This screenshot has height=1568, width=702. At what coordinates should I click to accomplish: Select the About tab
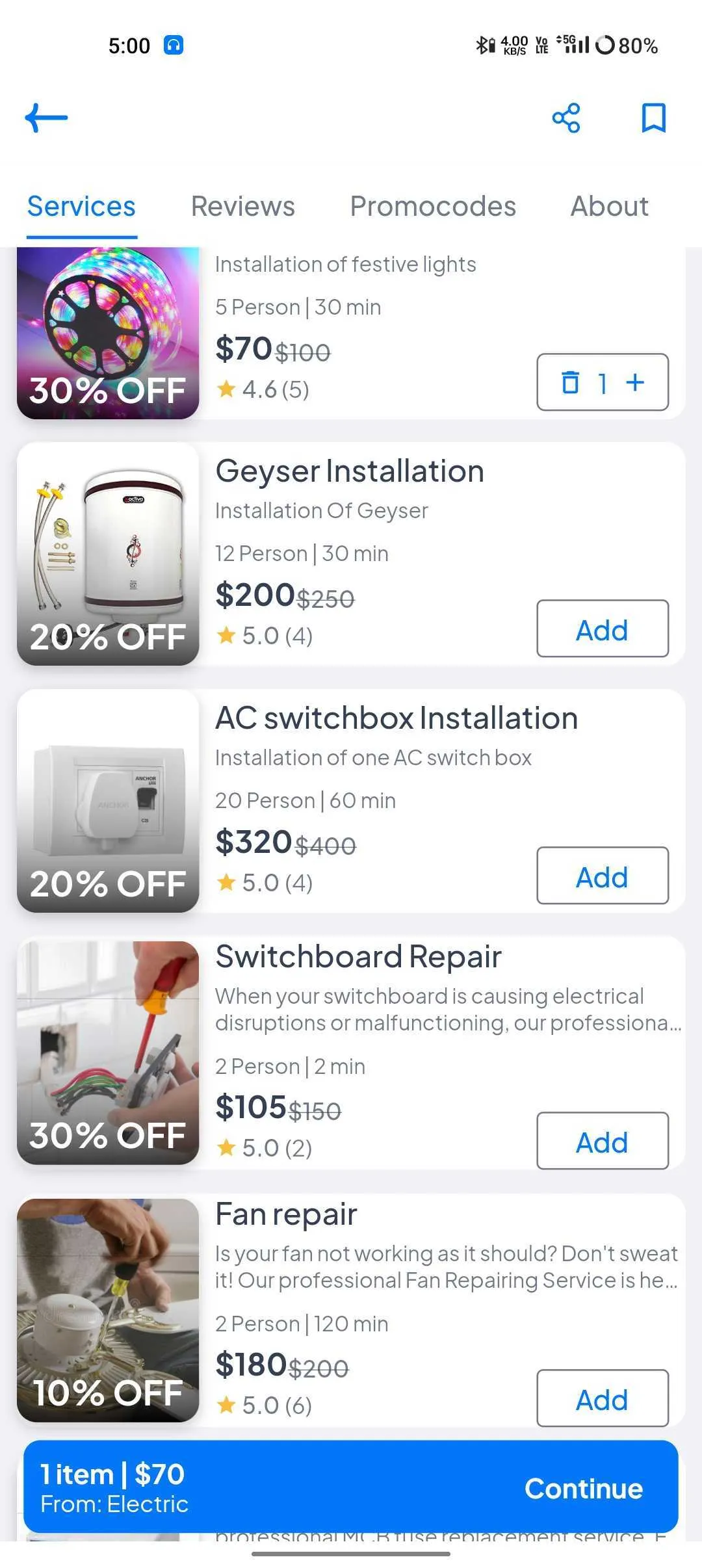coord(608,206)
